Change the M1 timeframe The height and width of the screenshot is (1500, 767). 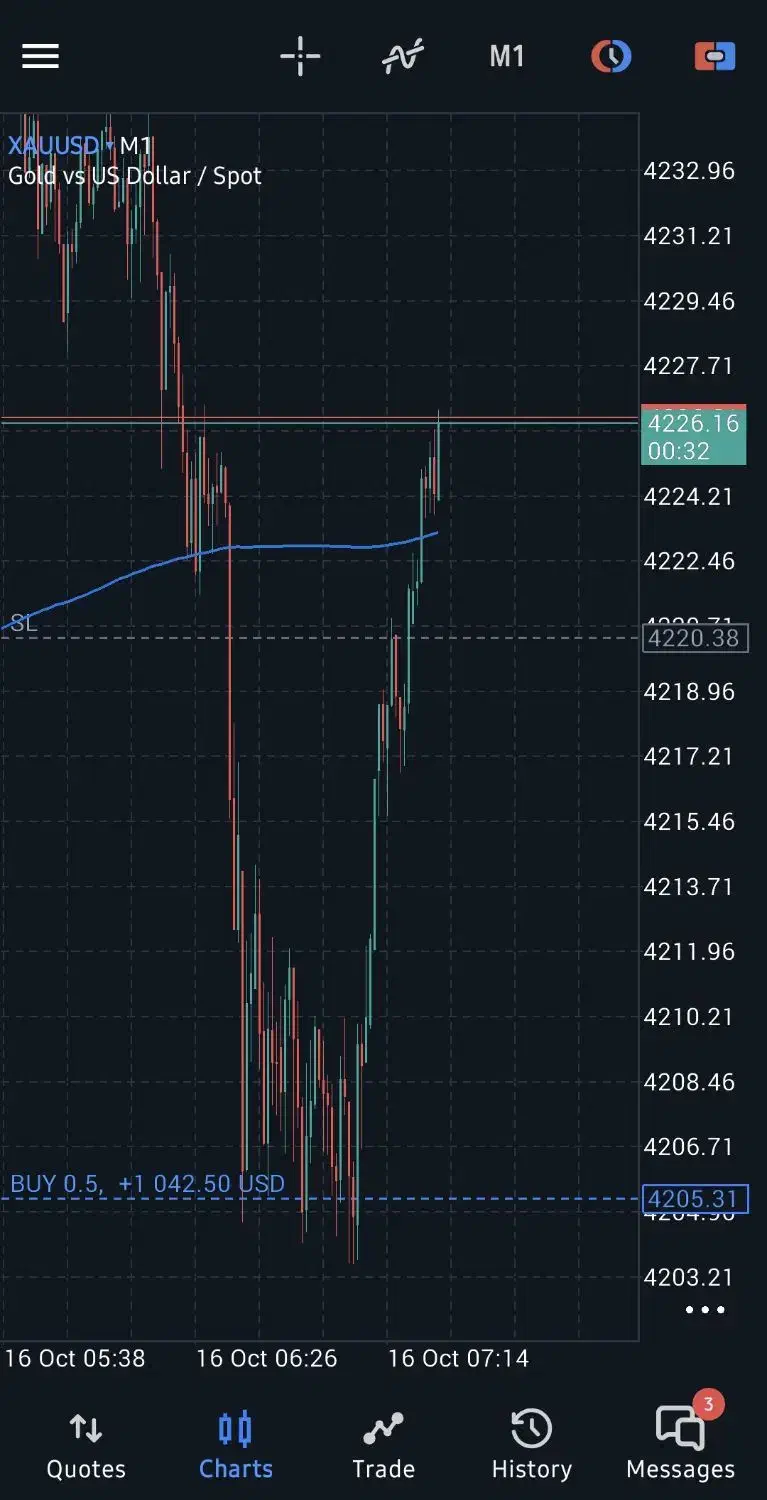[507, 56]
